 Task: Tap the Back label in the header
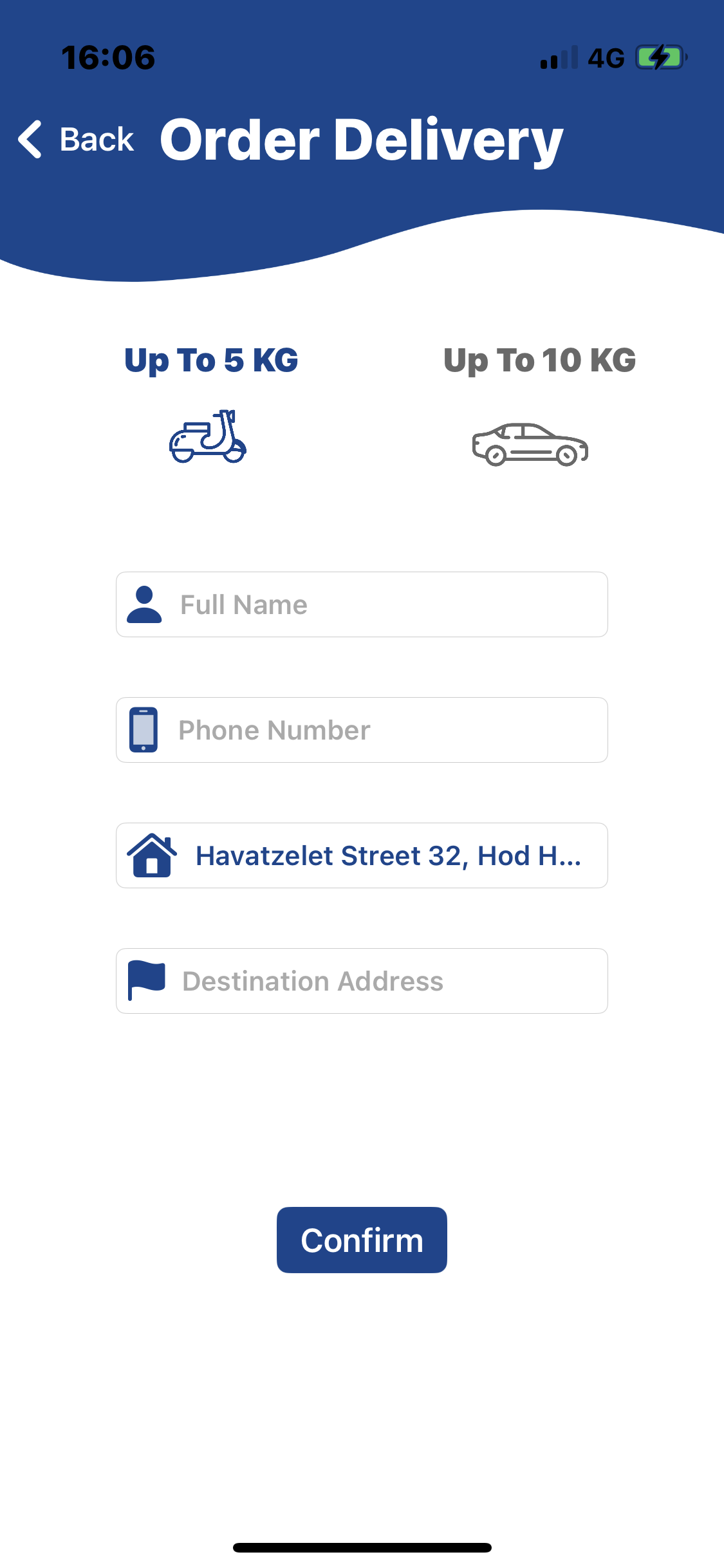point(95,140)
